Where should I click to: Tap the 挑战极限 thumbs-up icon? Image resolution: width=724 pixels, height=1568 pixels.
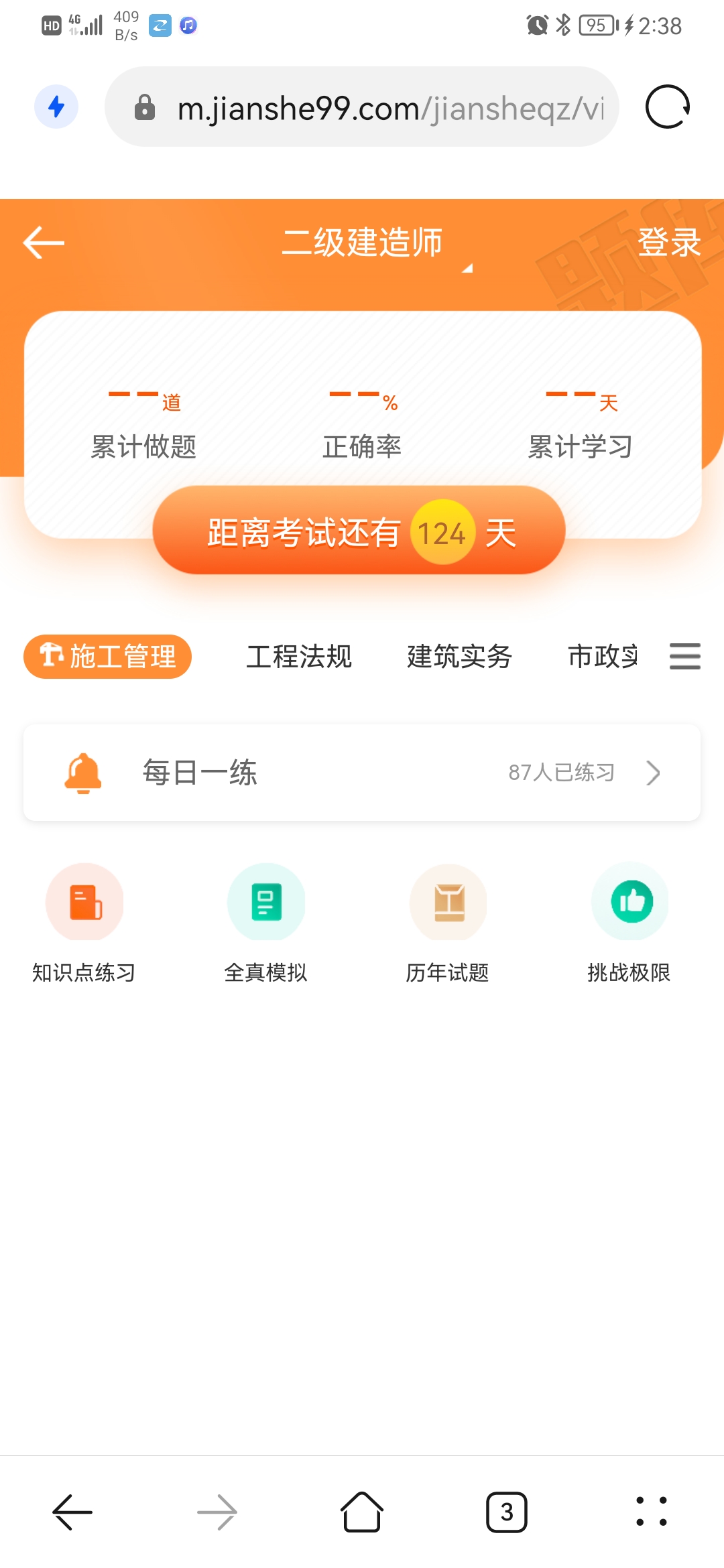[629, 902]
